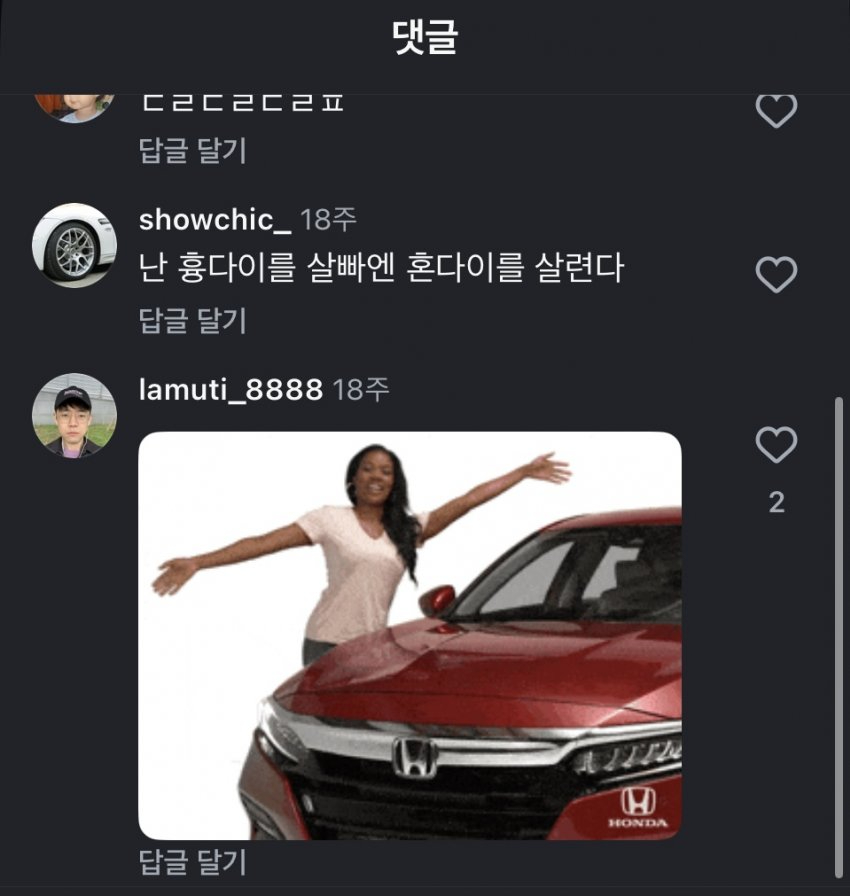Viewport: 850px width, 896px height.
Task: Tap 답글 달기 under showchic_'s comment
Action: tap(193, 321)
